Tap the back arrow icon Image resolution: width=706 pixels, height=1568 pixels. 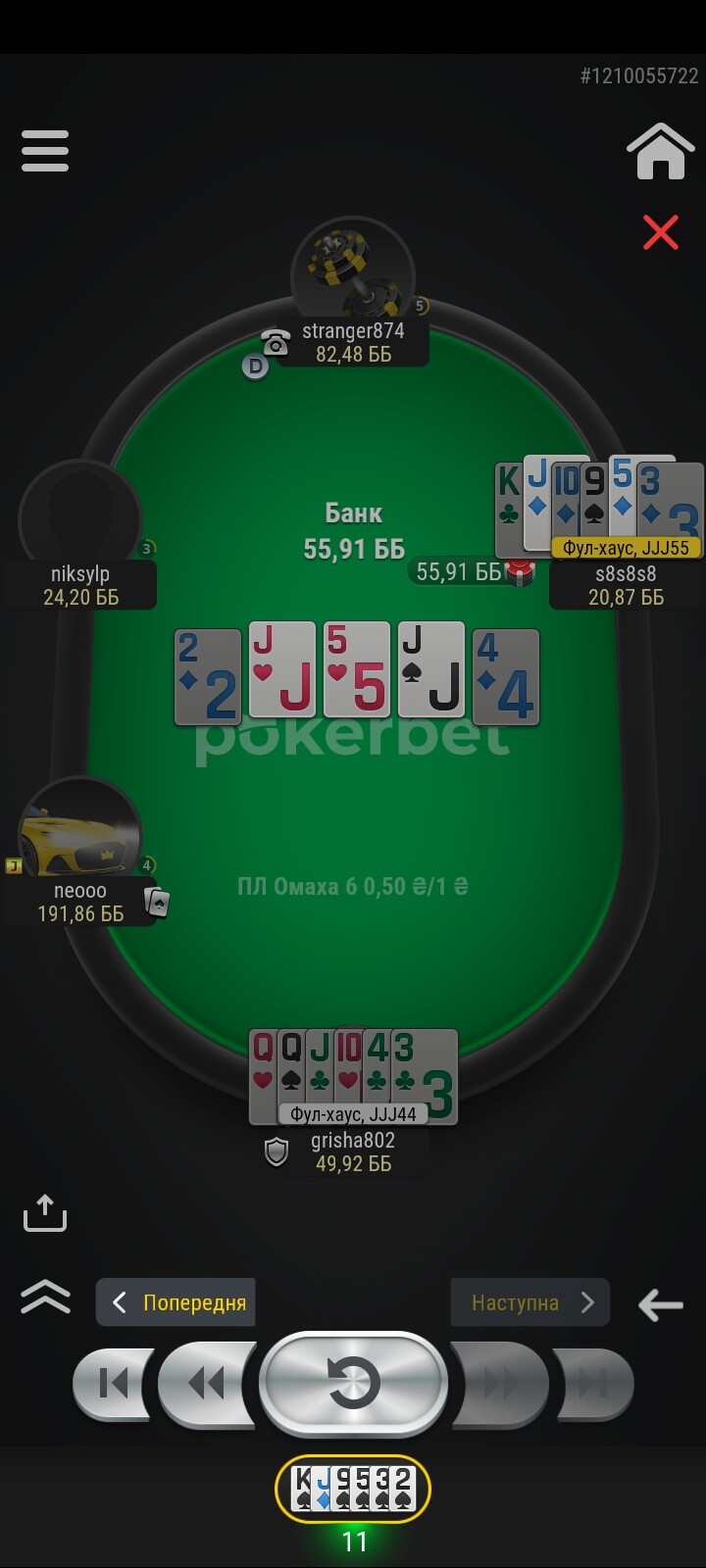[660, 1304]
